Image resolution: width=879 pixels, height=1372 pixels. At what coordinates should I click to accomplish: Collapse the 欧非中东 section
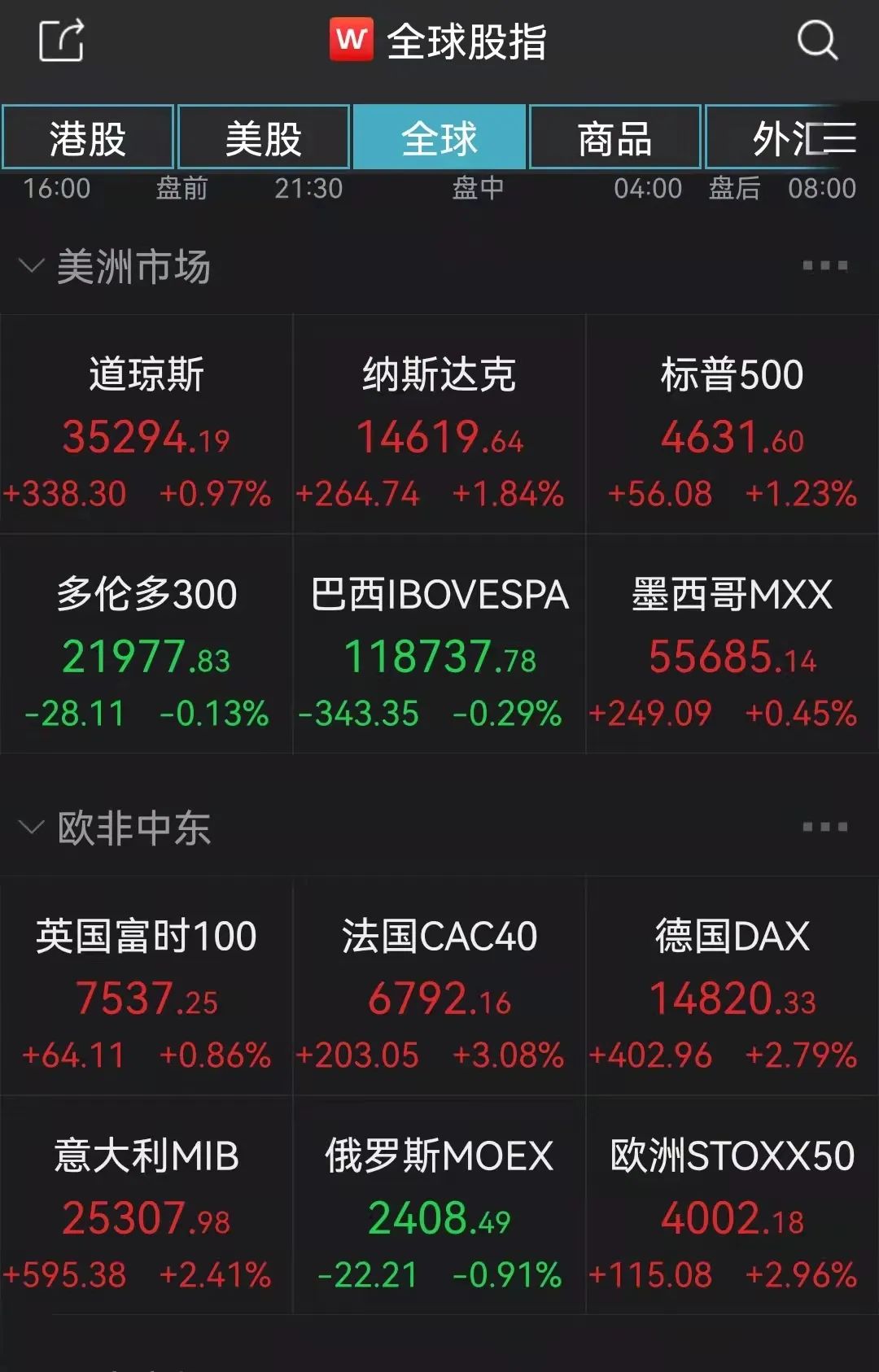(31, 828)
